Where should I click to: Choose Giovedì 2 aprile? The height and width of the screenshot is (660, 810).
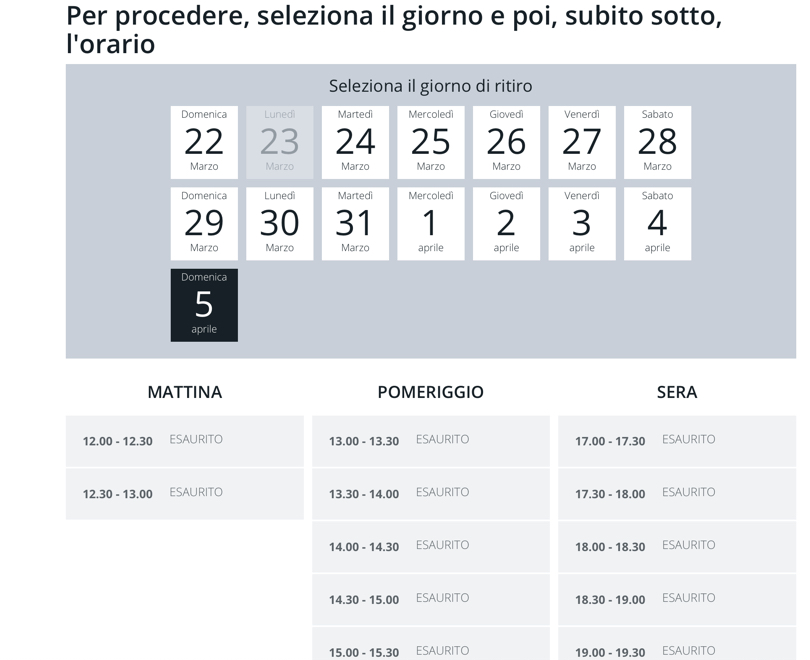tap(506, 223)
